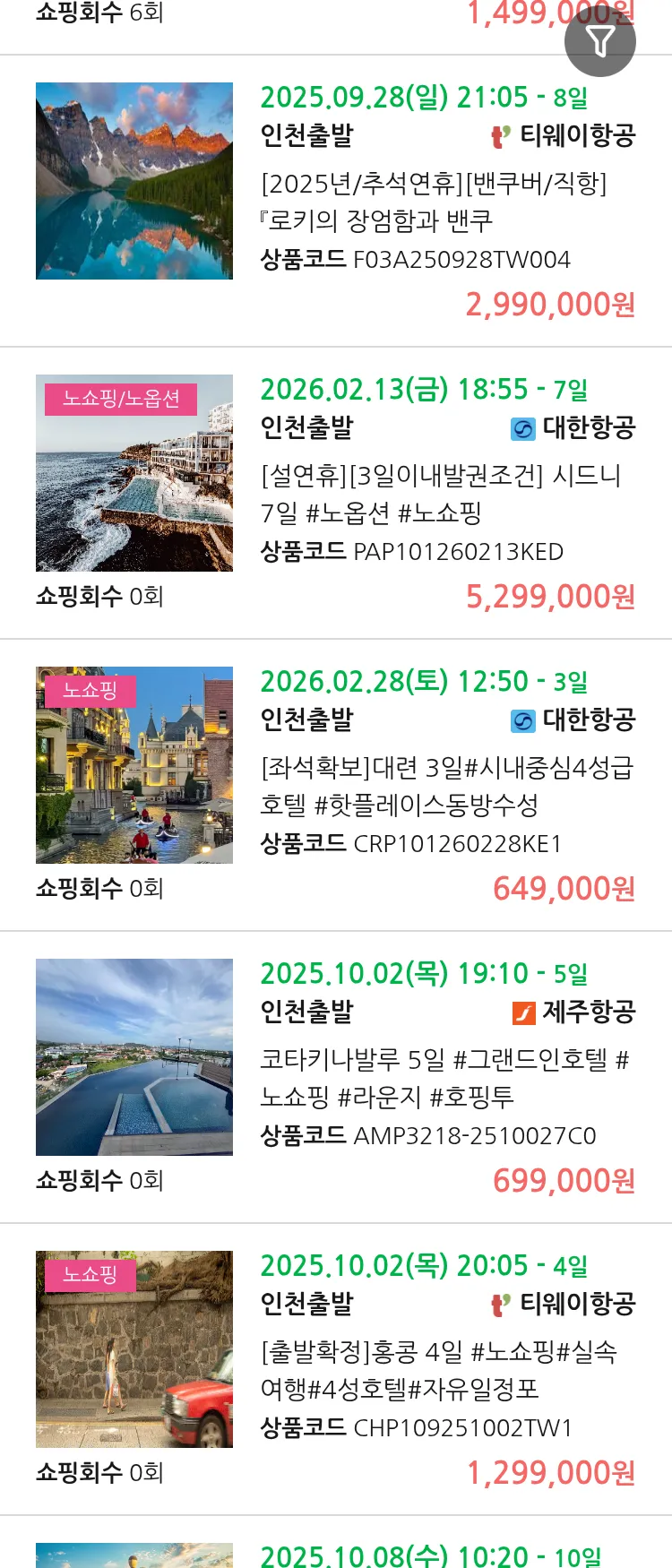The height and width of the screenshot is (1568, 672).
Task: Open the floating filter button
Action: (599, 41)
